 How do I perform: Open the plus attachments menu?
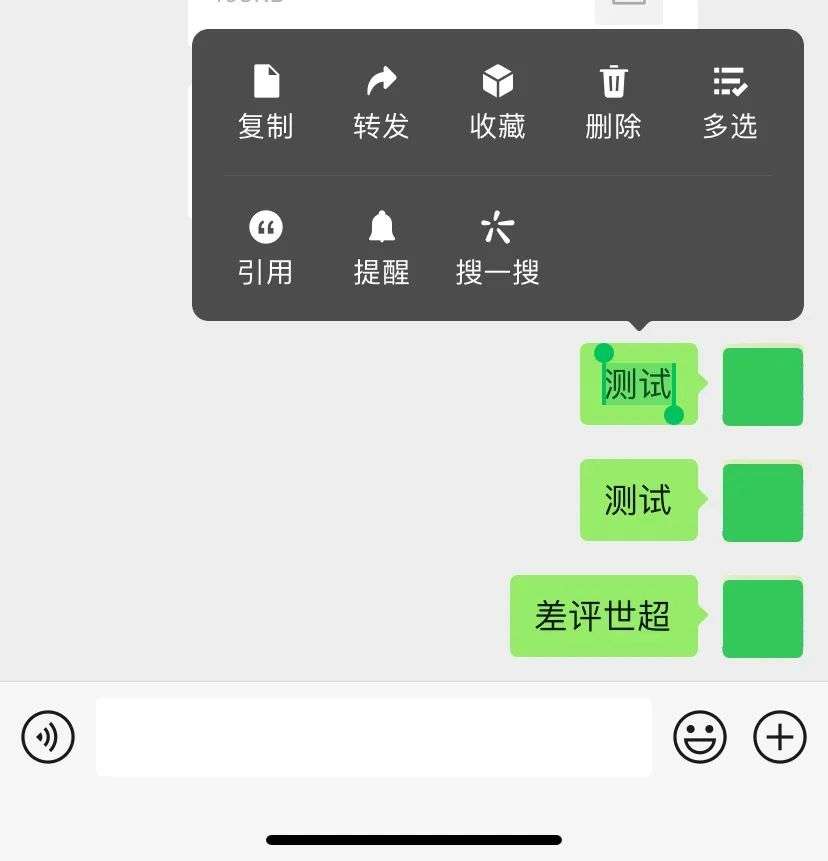pyautogui.click(x=780, y=737)
